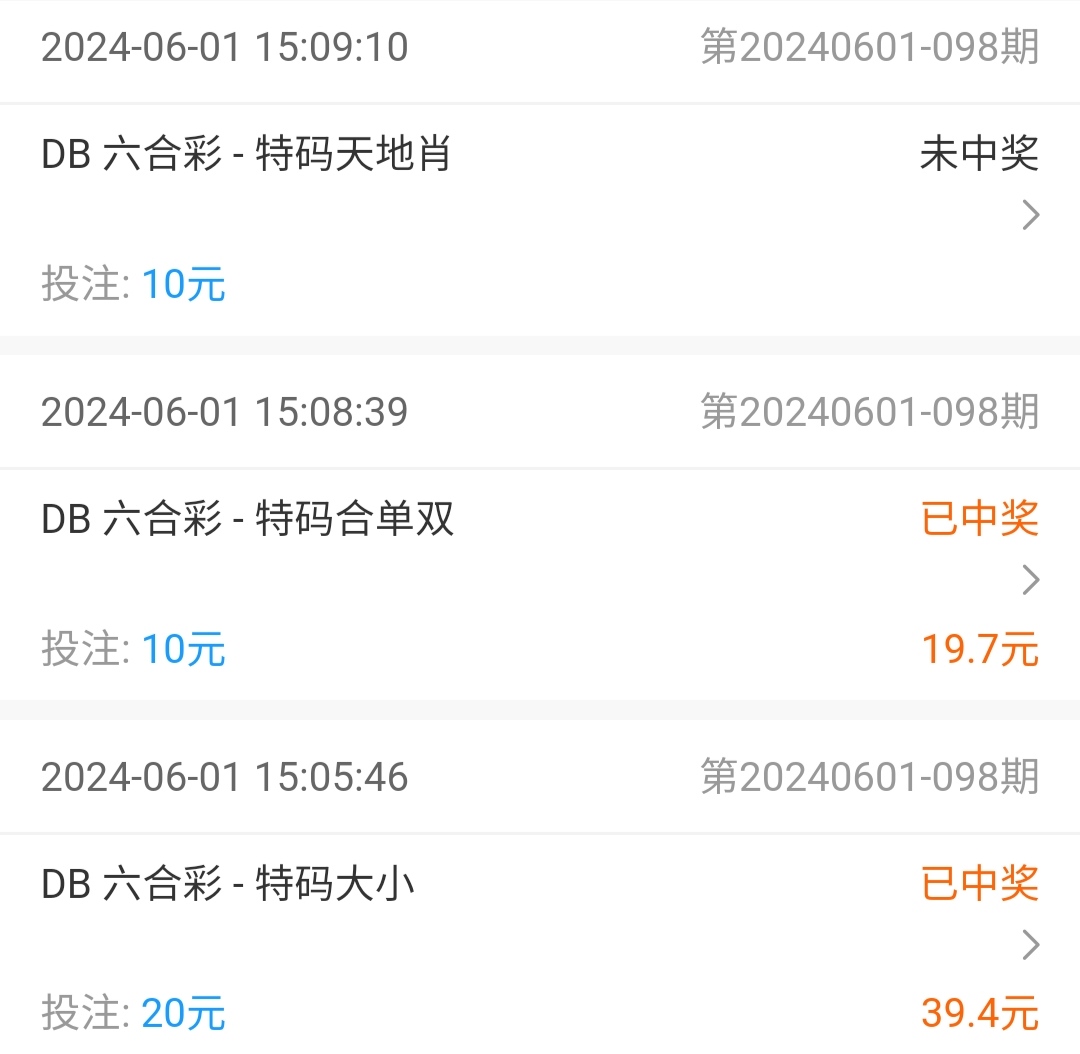Open the 特码大小 bet record

[1031, 945]
